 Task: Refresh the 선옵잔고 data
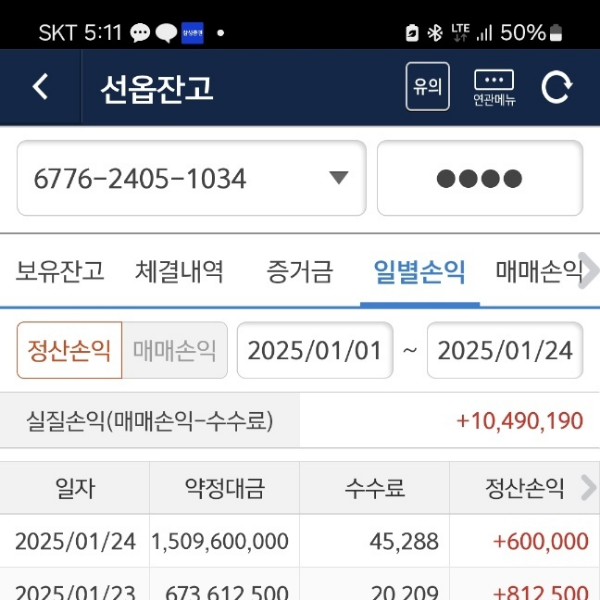pyautogui.click(x=557, y=87)
